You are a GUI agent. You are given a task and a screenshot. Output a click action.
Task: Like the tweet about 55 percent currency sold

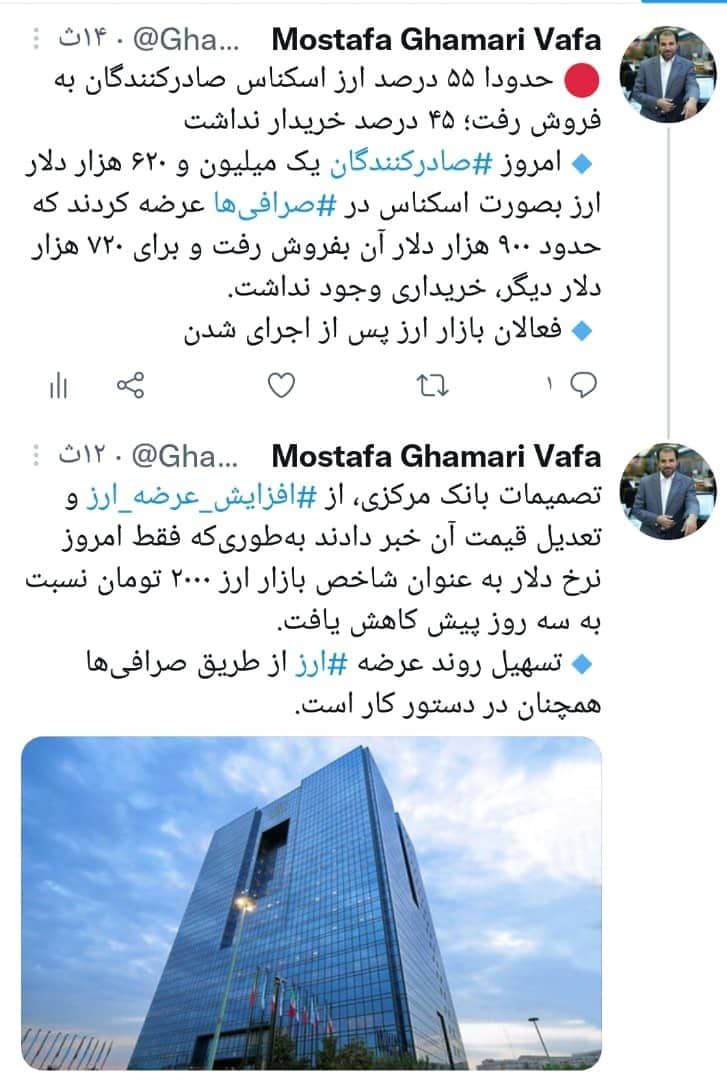coord(282,385)
